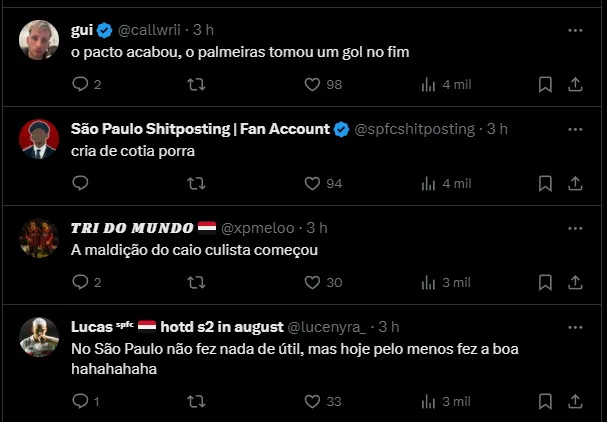Reply to gui's tweet
This screenshot has height=422, width=607.
point(81,85)
